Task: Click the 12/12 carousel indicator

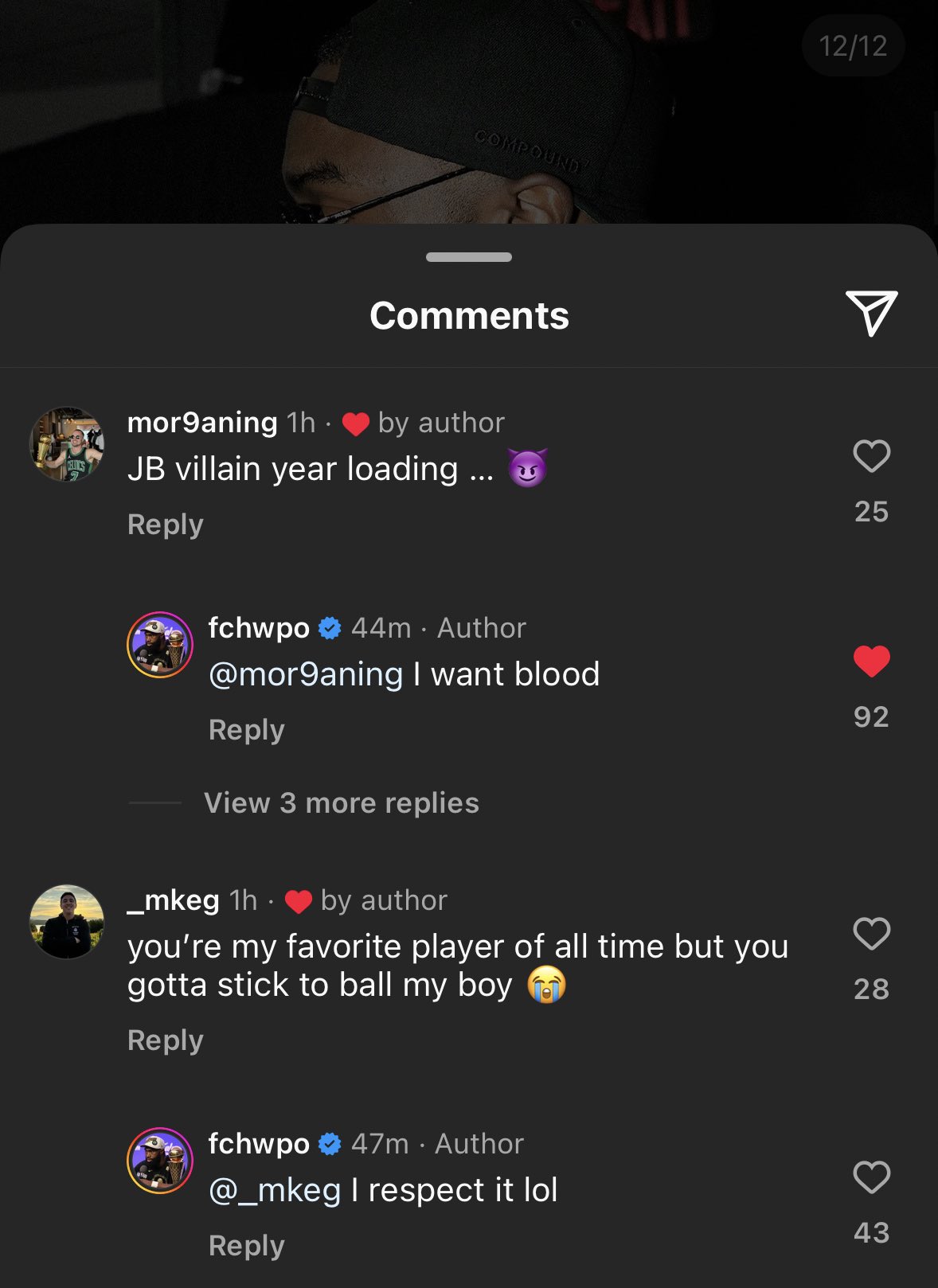Action: [853, 47]
